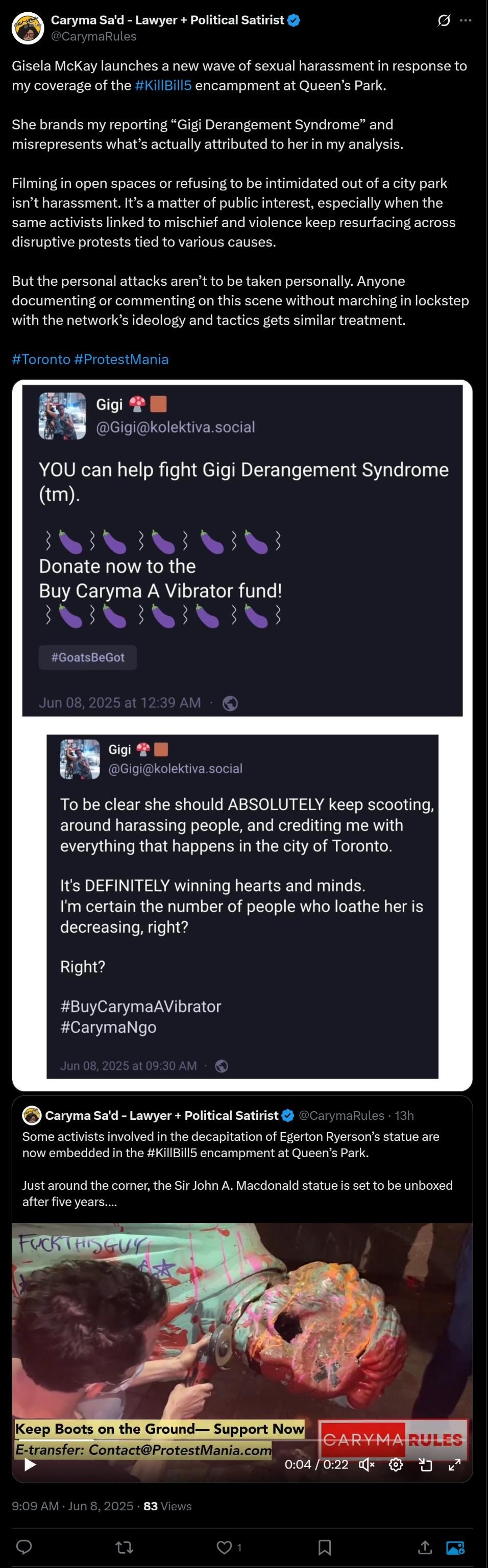This screenshot has height=1568, width=488.
Task: Open the post's overflow menu
Action: 466,21
